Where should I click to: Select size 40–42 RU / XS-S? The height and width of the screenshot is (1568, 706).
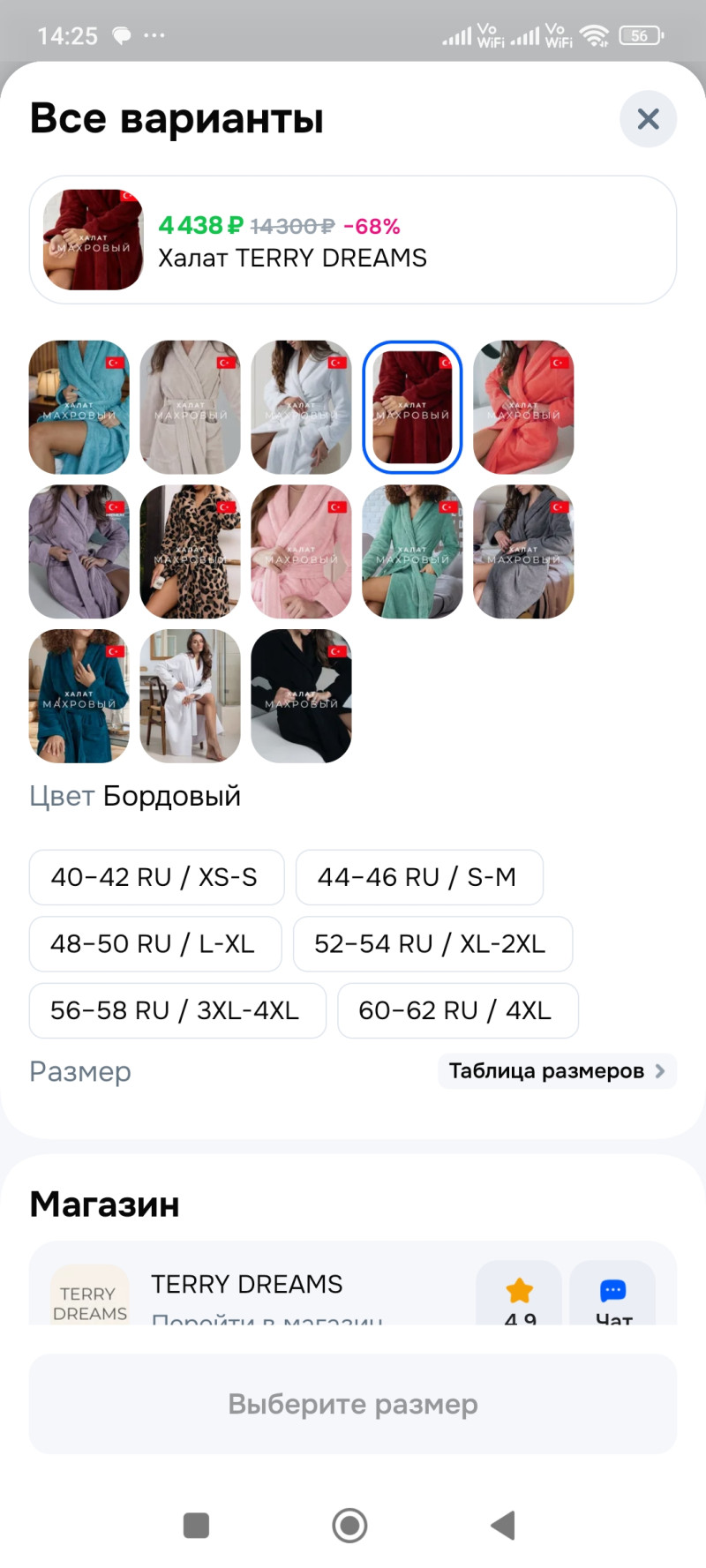[156, 877]
